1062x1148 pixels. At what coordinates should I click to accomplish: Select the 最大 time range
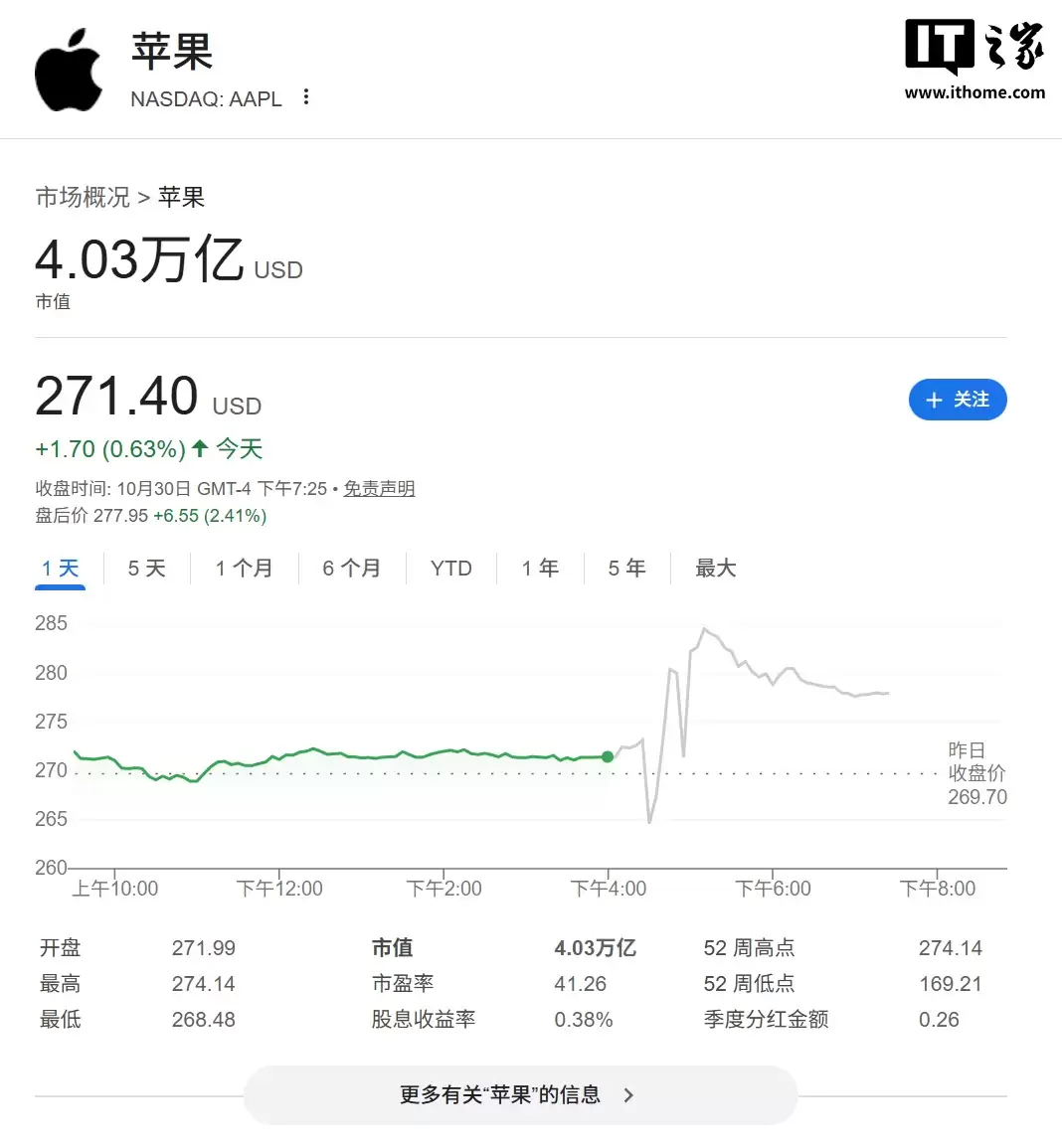715,568
